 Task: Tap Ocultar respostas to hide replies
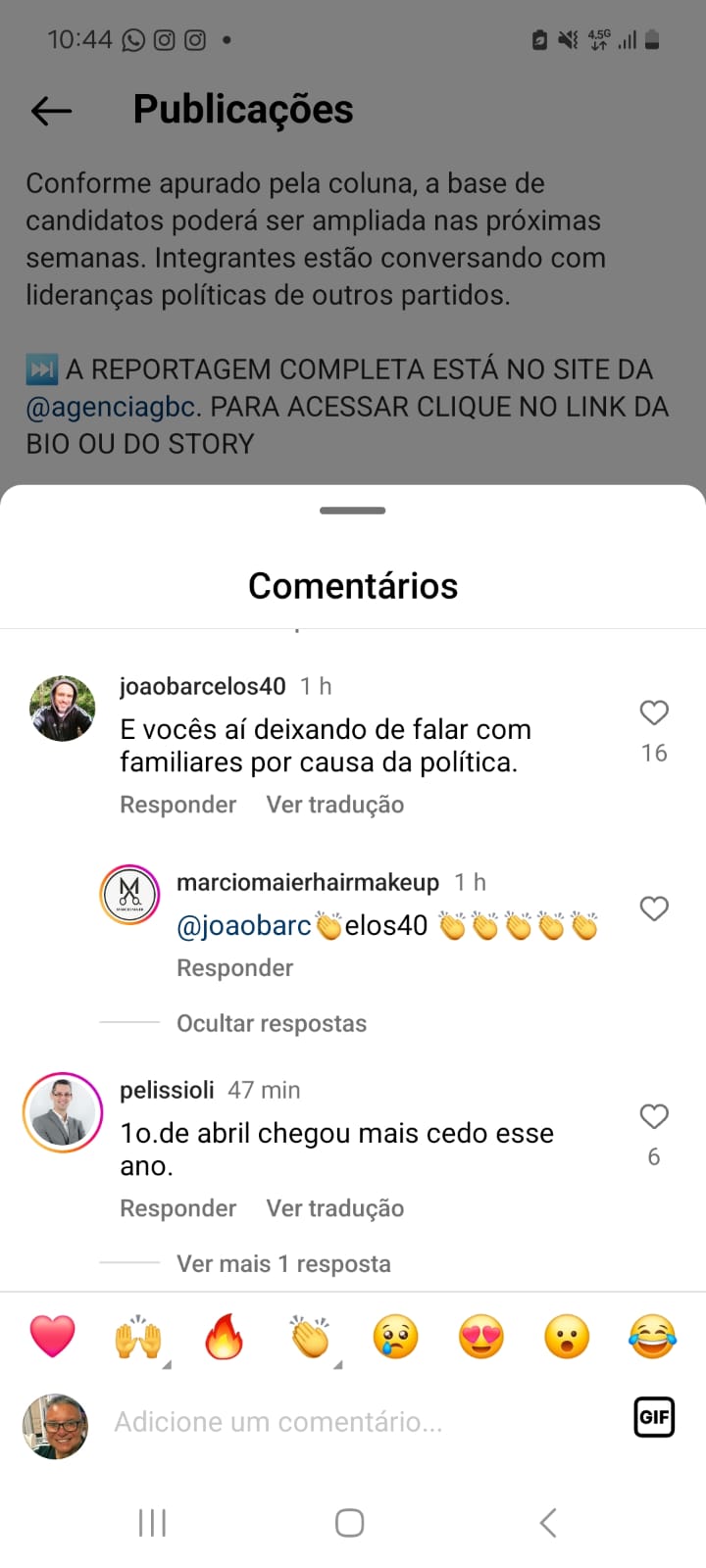271,1023
